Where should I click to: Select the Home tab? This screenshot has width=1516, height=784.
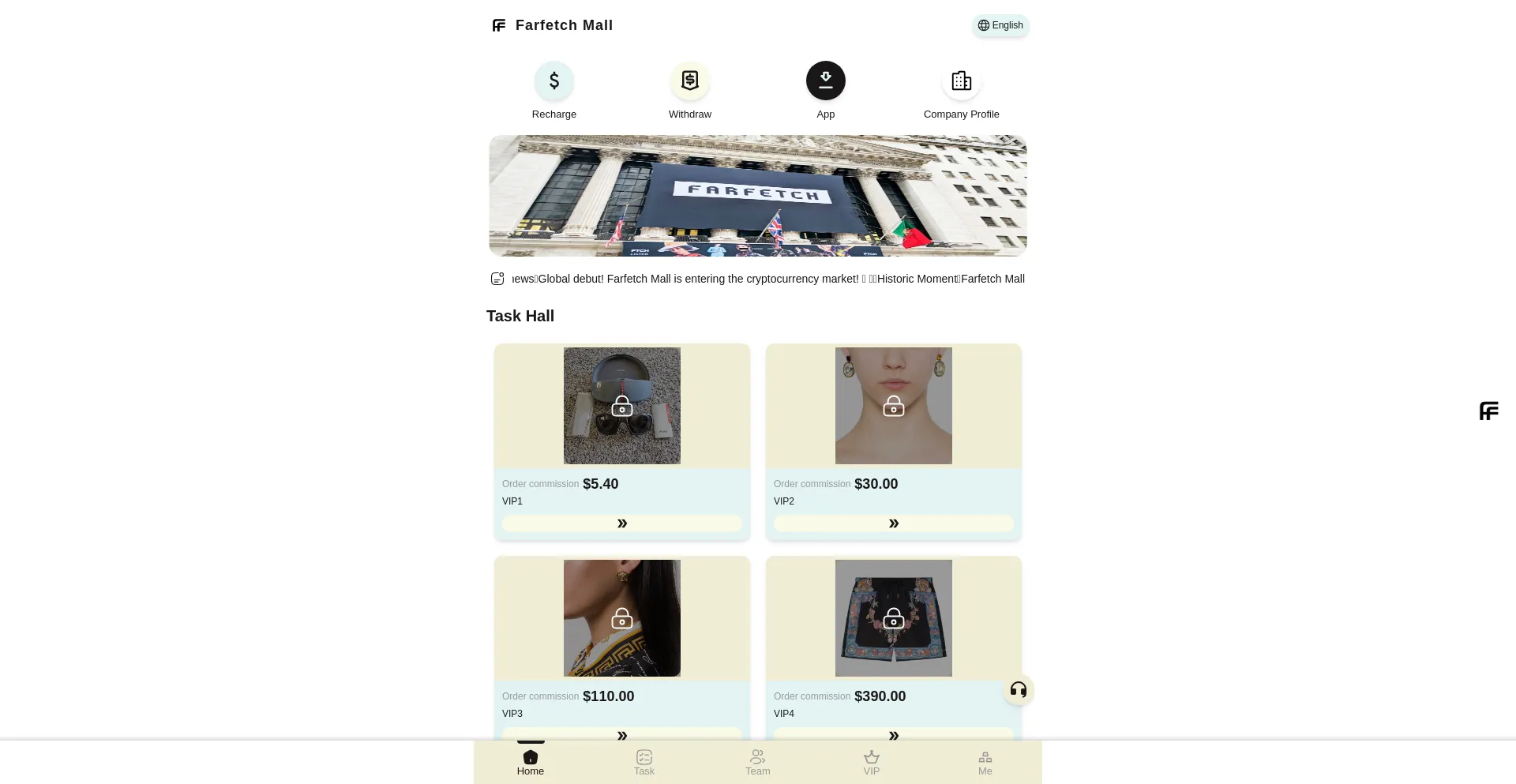[x=530, y=763]
